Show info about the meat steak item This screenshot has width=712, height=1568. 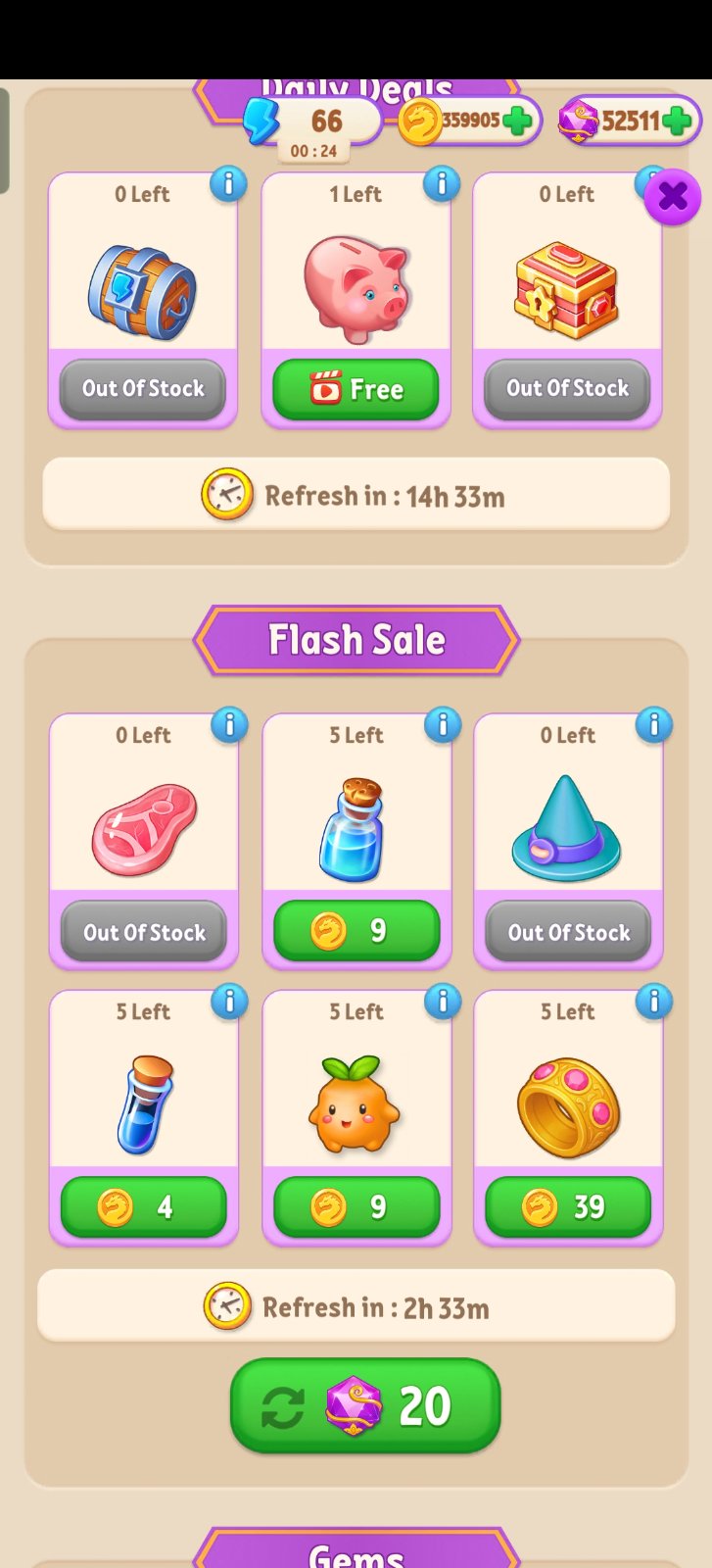click(229, 725)
